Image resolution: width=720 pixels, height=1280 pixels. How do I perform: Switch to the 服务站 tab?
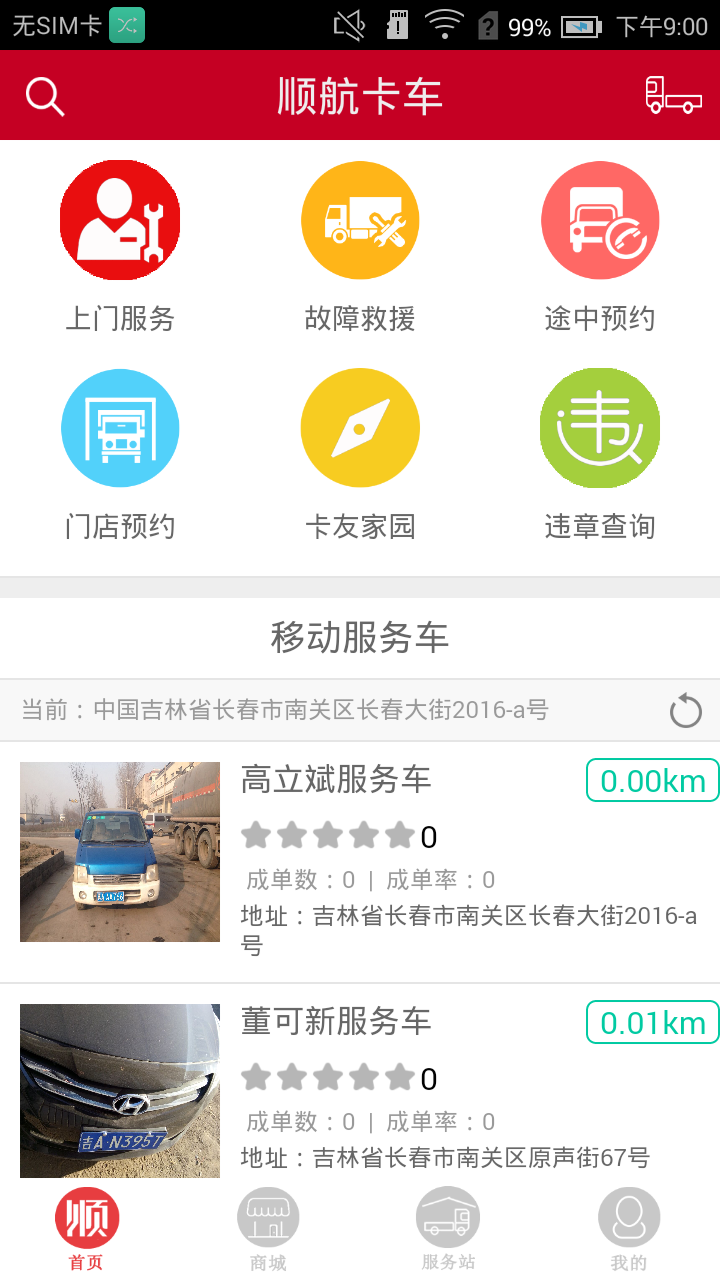(x=448, y=1229)
